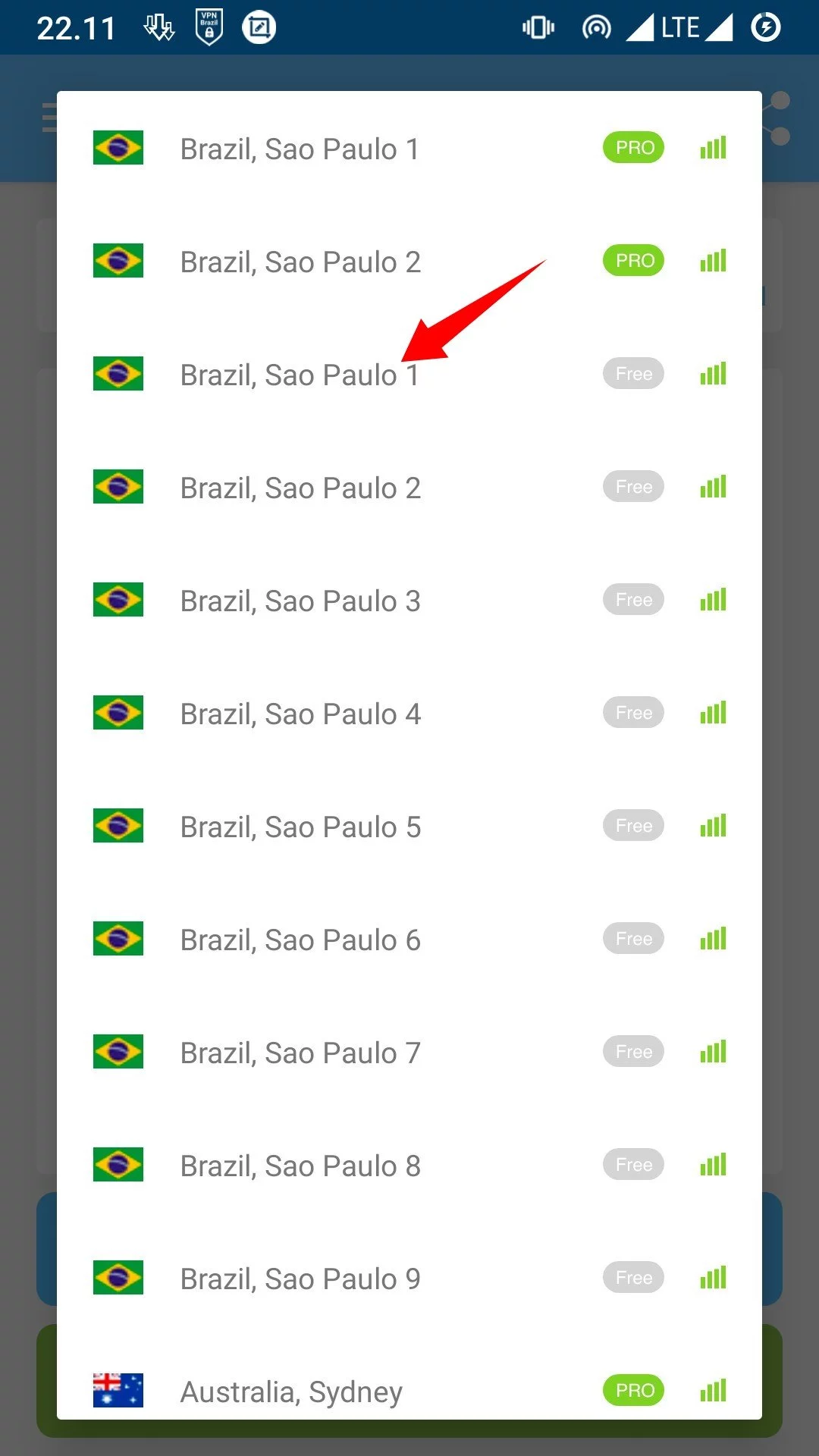Tap the battery saver bolt icon in status bar
Viewport: 819px width, 1456px height.
coord(766,27)
